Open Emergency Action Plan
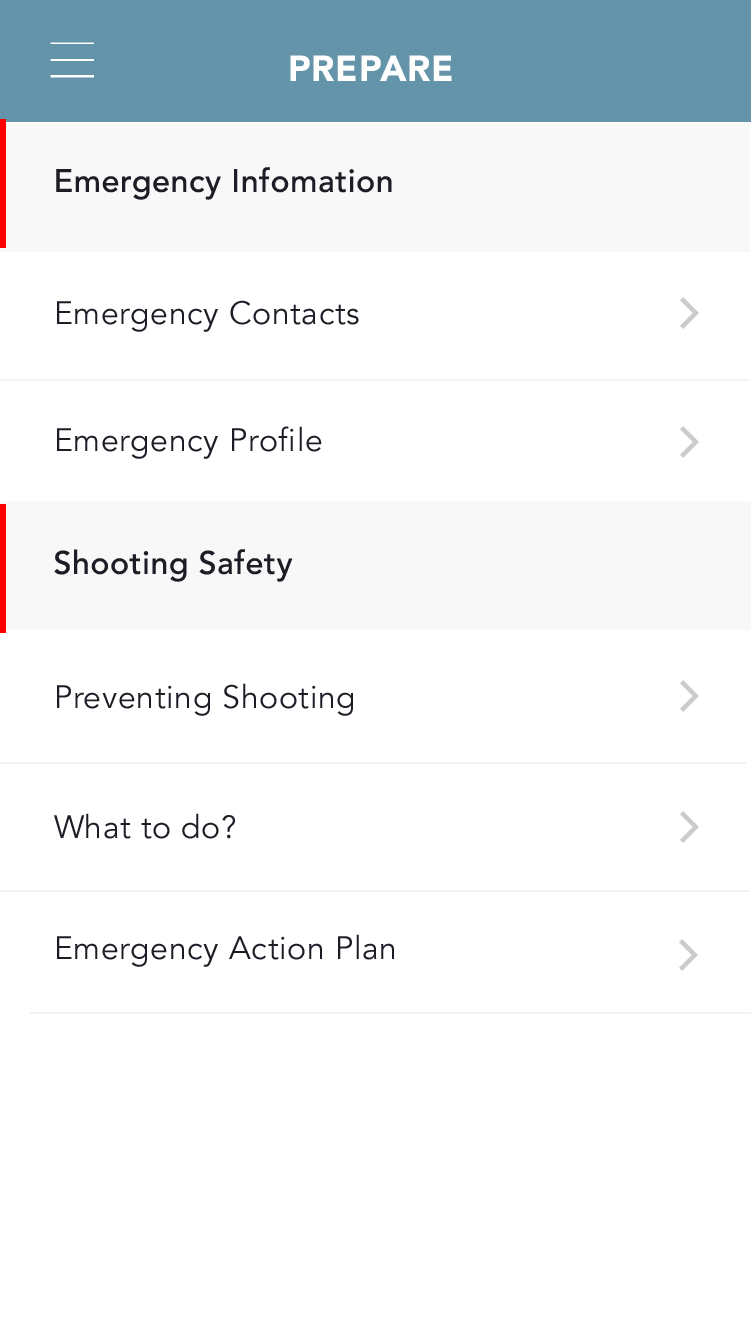 pyautogui.click(x=375, y=950)
